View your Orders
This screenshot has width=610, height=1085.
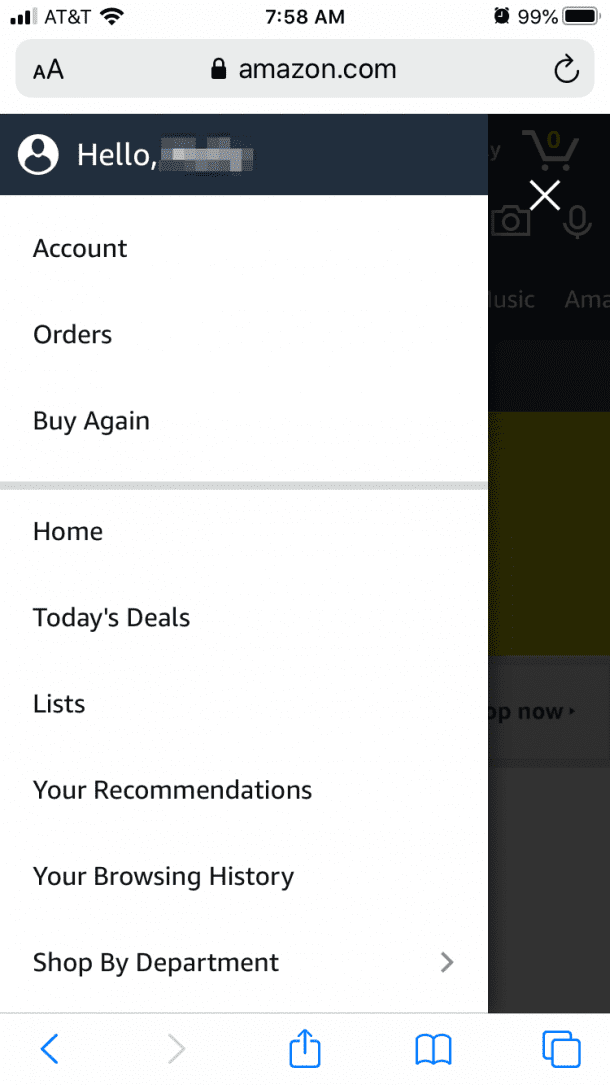[72, 335]
